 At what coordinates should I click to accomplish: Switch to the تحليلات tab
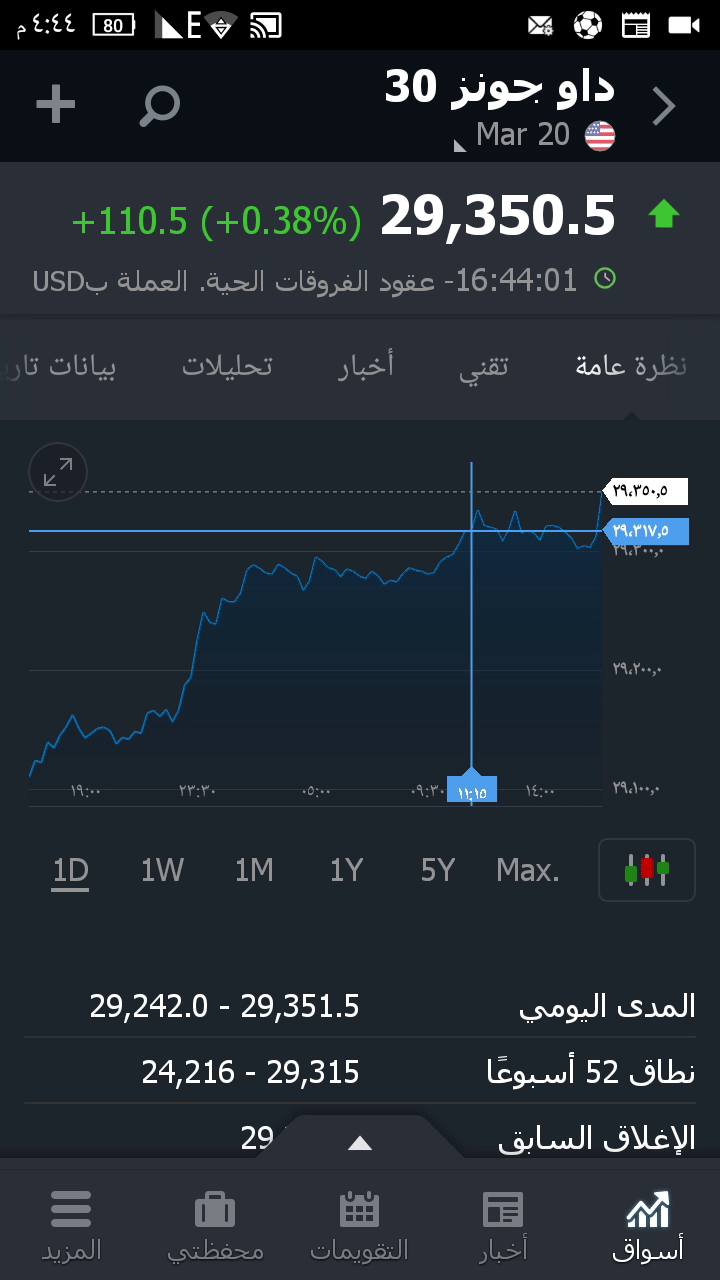(x=227, y=366)
